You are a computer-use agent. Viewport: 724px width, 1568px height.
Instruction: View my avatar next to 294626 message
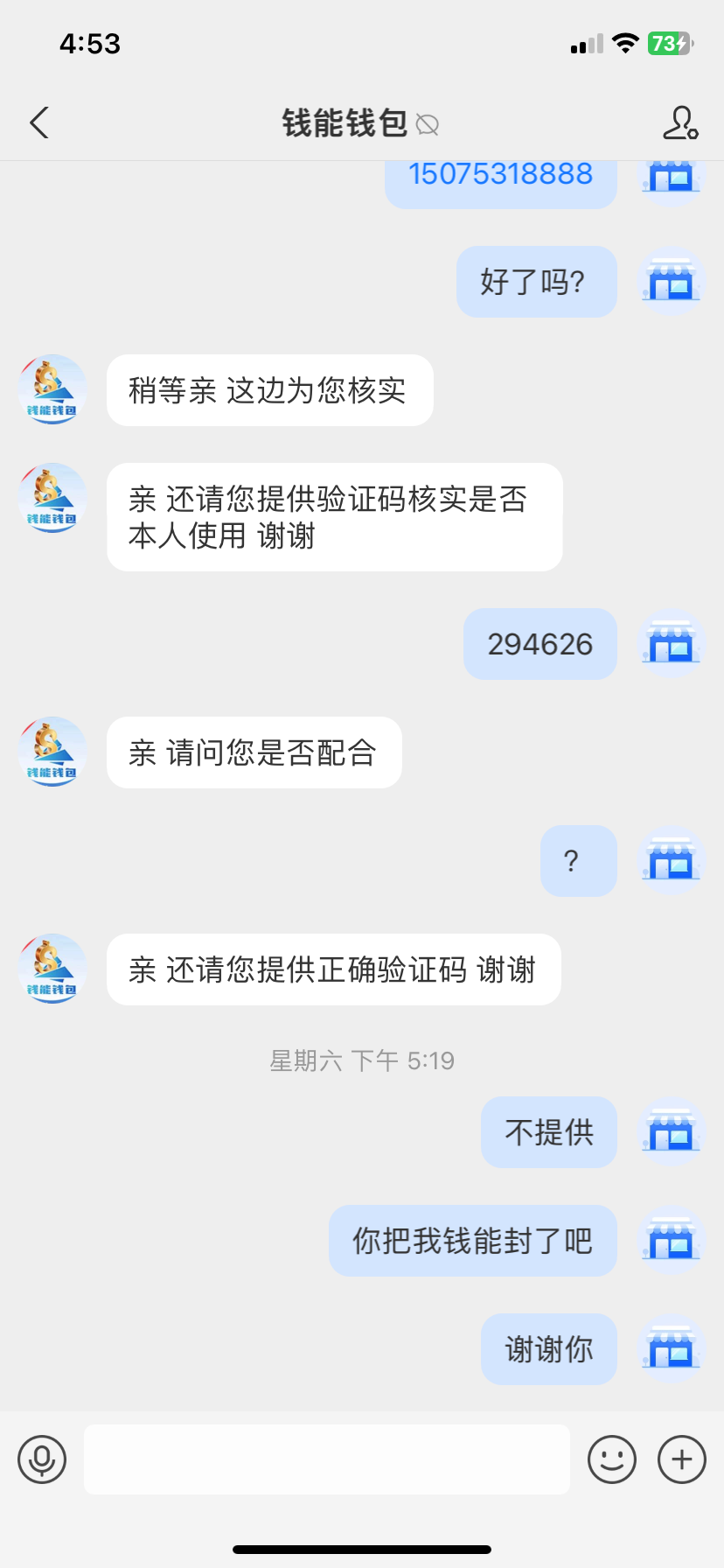tap(672, 644)
